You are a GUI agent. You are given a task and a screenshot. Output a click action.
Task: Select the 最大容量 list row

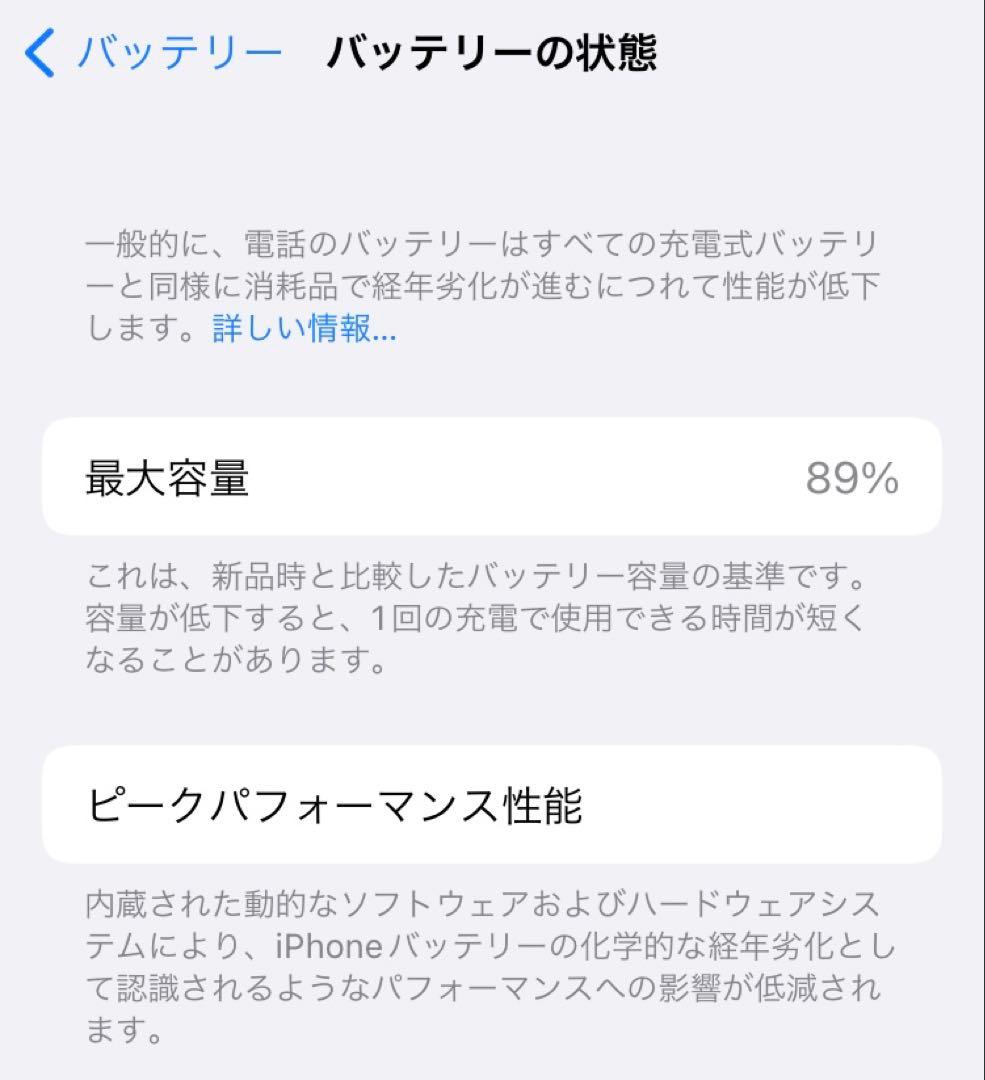(492, 477)
